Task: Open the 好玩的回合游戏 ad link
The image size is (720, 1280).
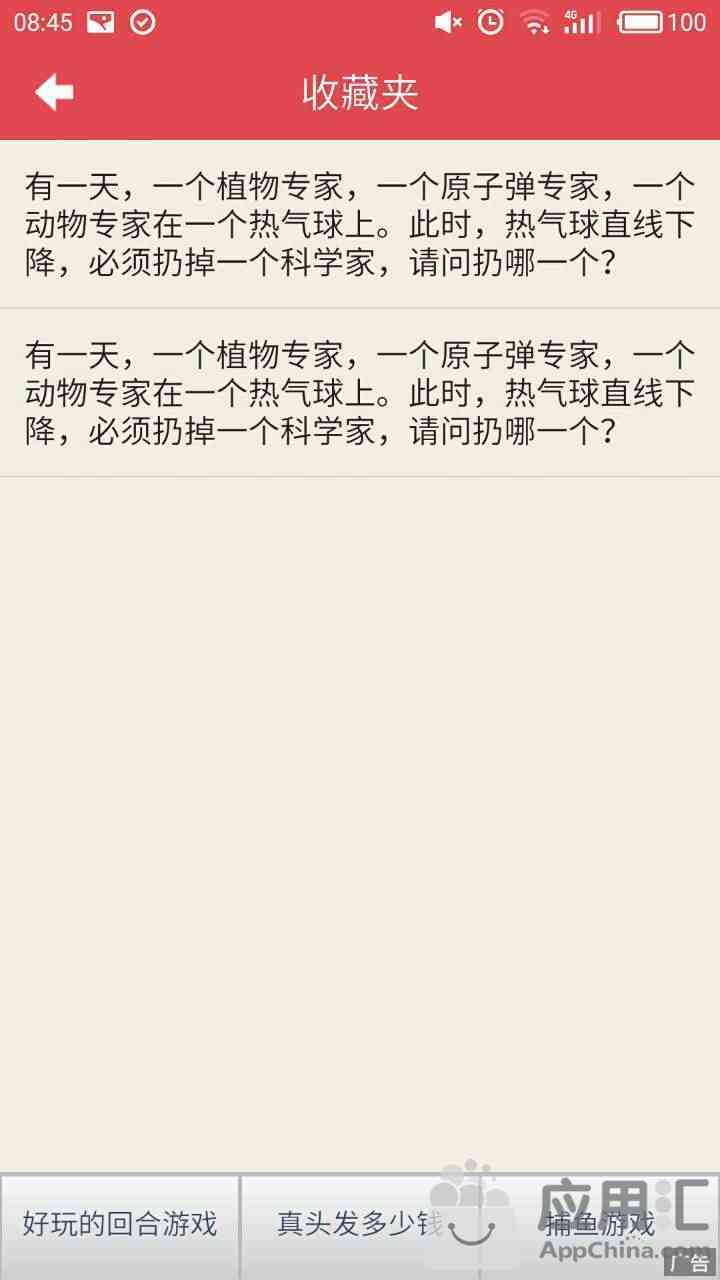Action: click(x=120, y=1224)
